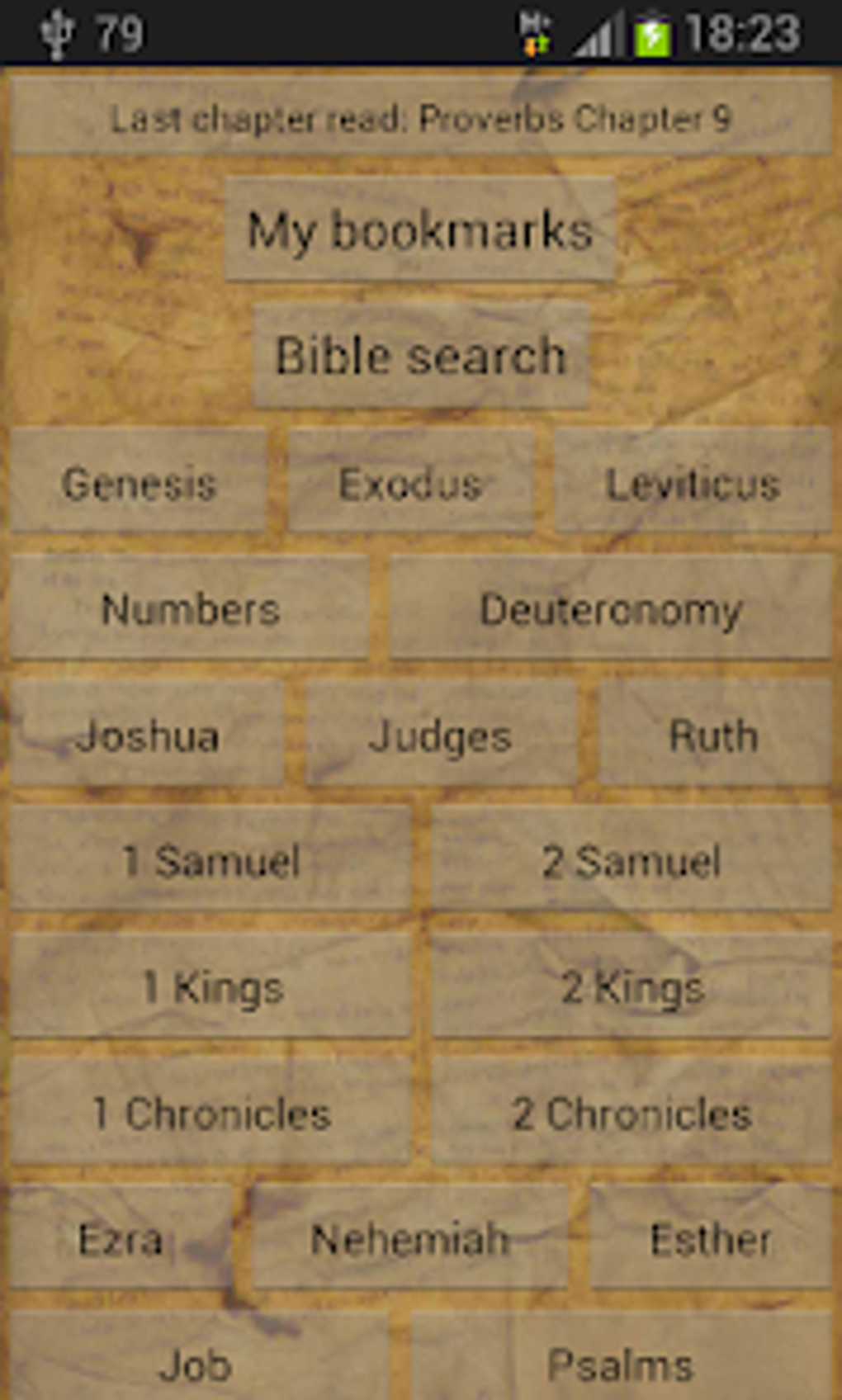Choose 2 Kings
842x1400 pixels.
coord(631,986)
